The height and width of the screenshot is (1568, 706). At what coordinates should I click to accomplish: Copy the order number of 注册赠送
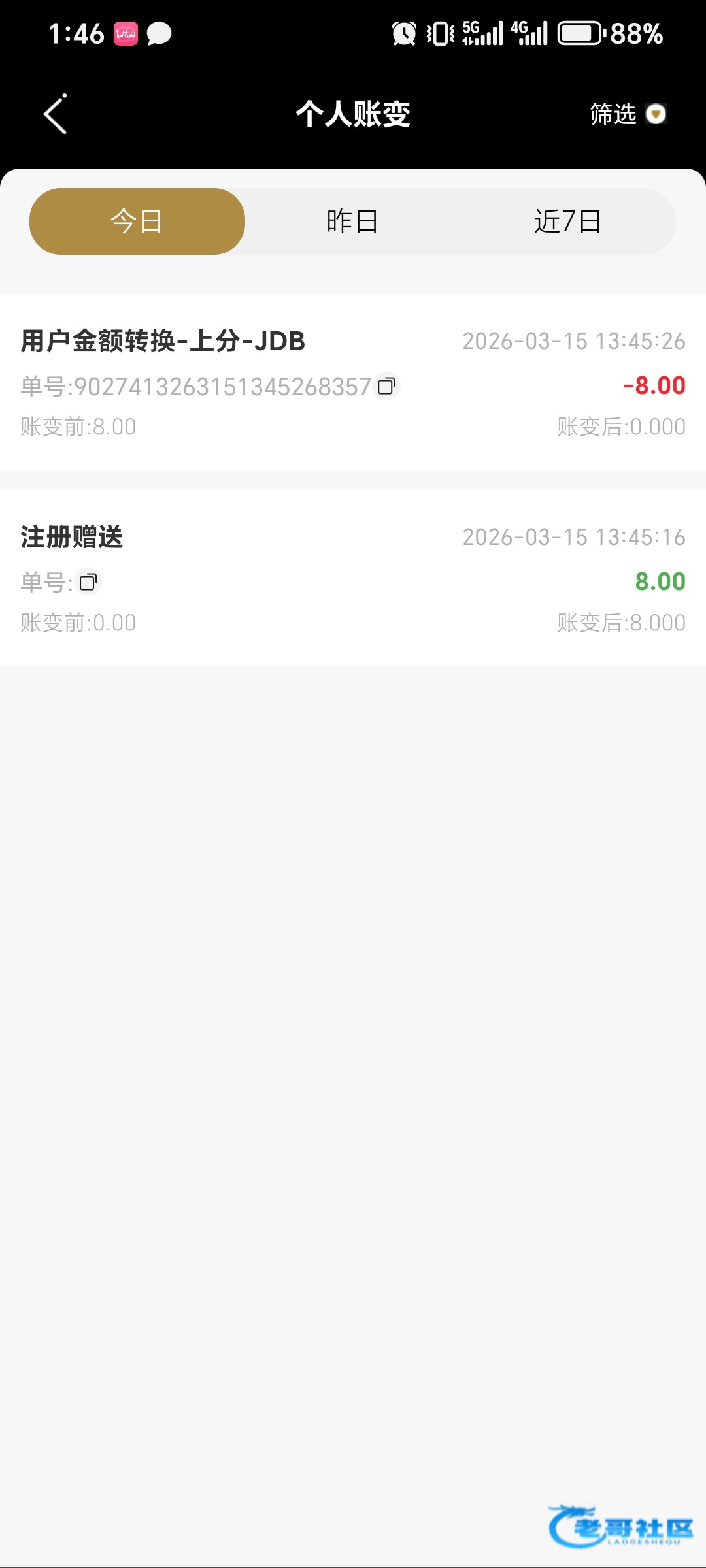pos(88,581)
